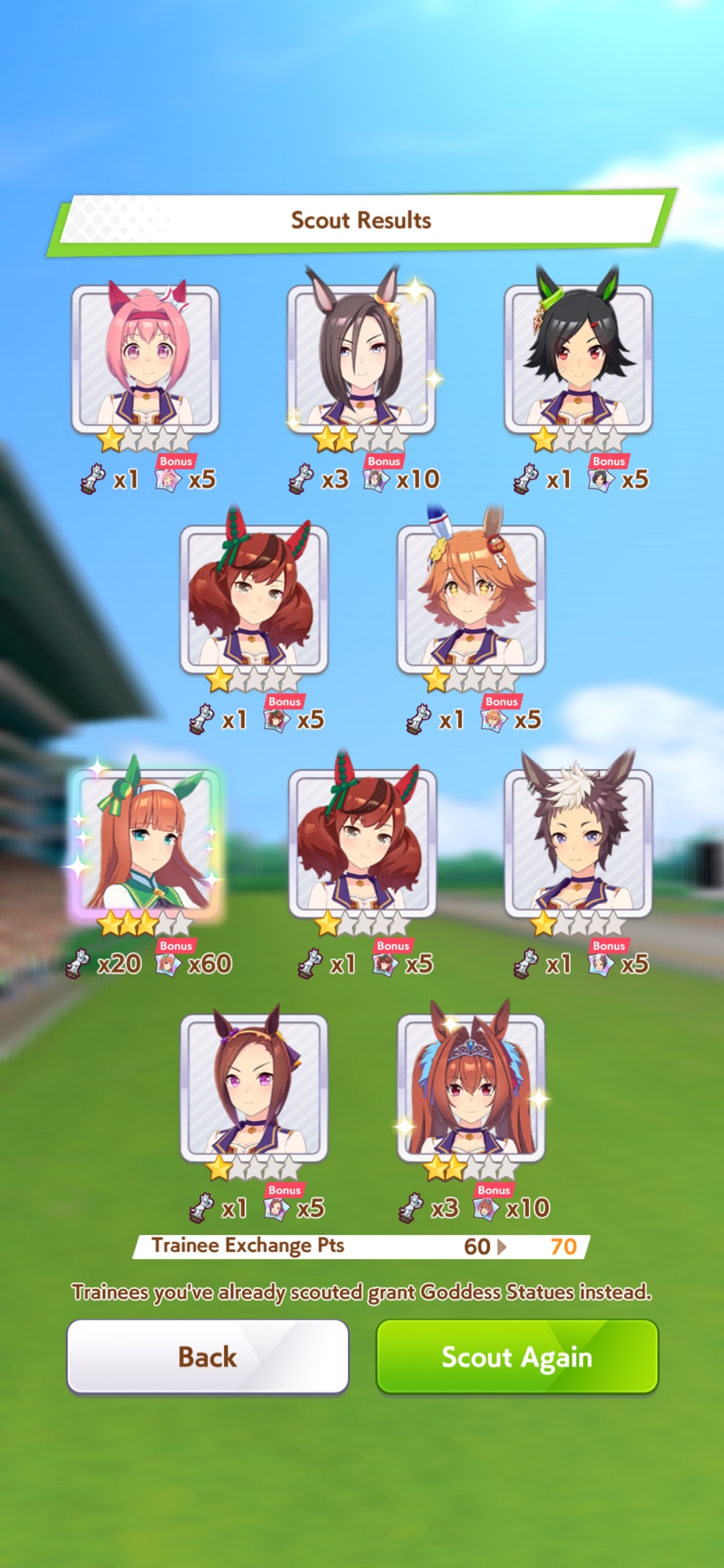Tap Scout Again
This screenshot has height=1568, width=724.
click(x=517, y=1356)
